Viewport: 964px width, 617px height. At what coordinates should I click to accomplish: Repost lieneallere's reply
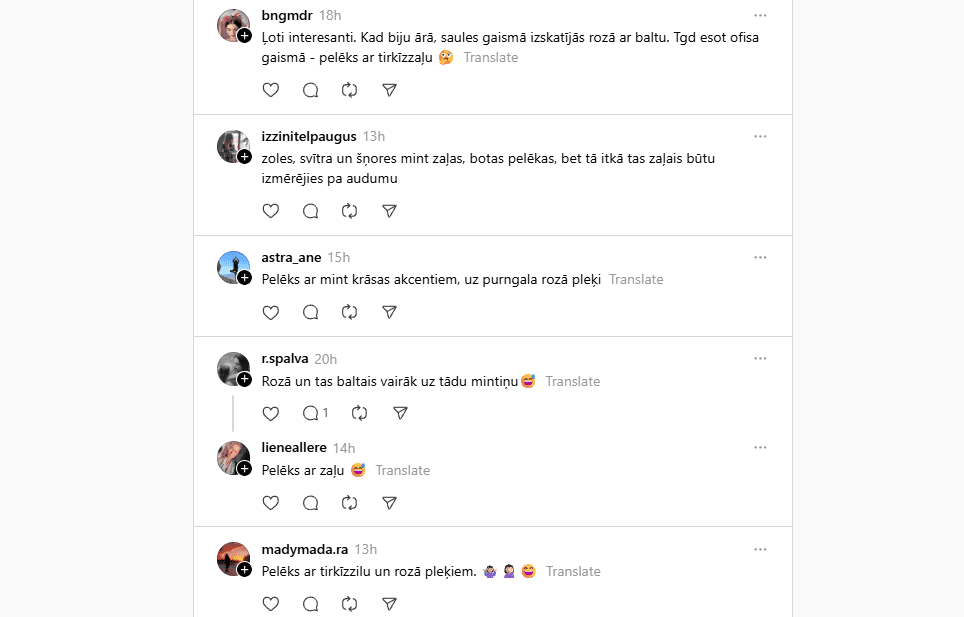pyautogui.click(x=350, y=503)
